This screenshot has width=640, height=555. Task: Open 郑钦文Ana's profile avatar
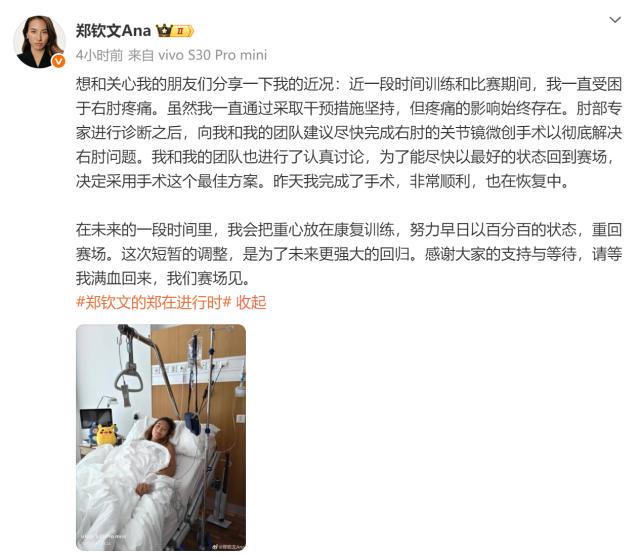point(39,42)
